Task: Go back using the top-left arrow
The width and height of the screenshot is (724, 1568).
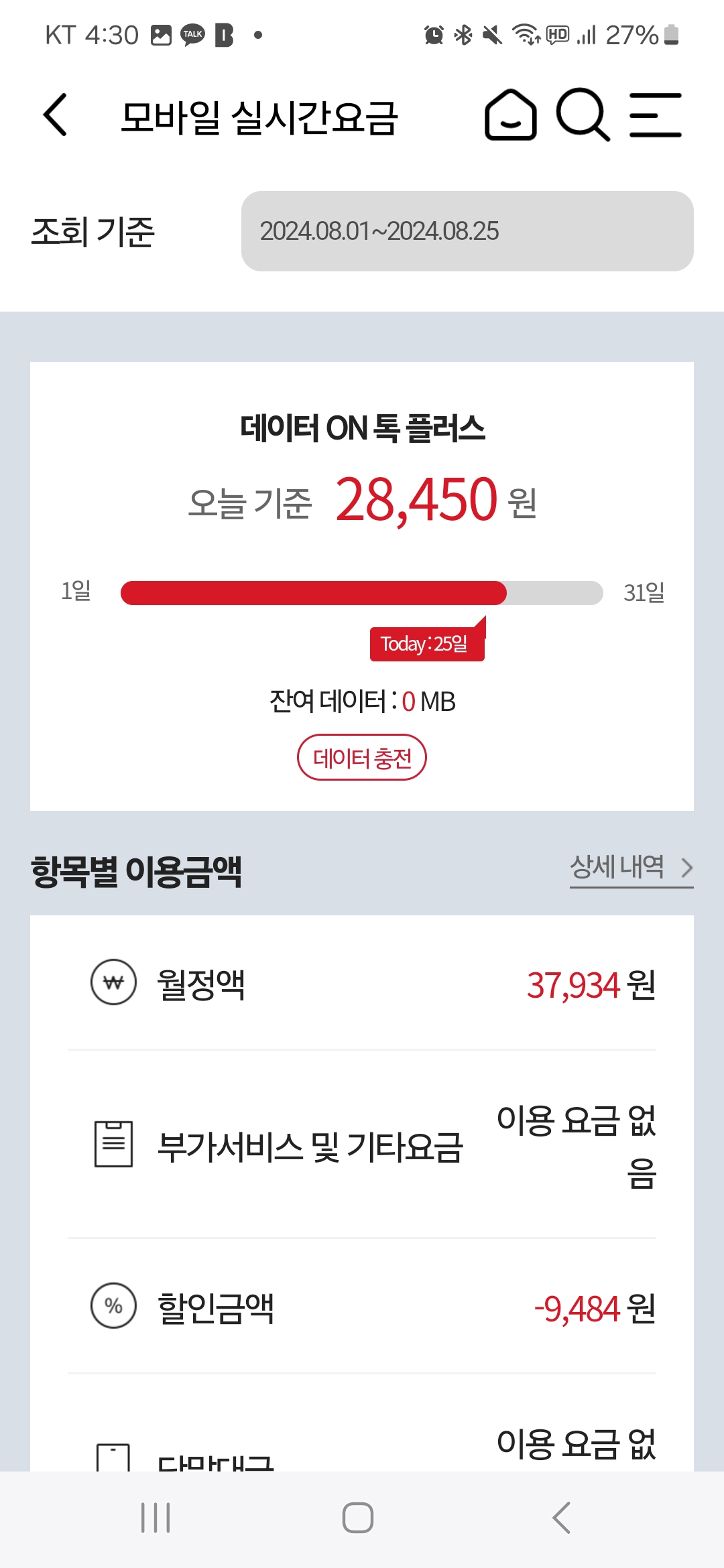Action: pos(56,115)
